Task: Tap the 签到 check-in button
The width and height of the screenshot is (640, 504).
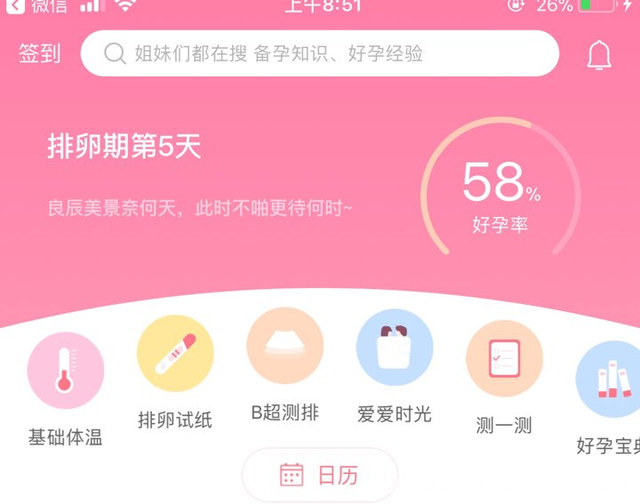Action: pos(40,53)
